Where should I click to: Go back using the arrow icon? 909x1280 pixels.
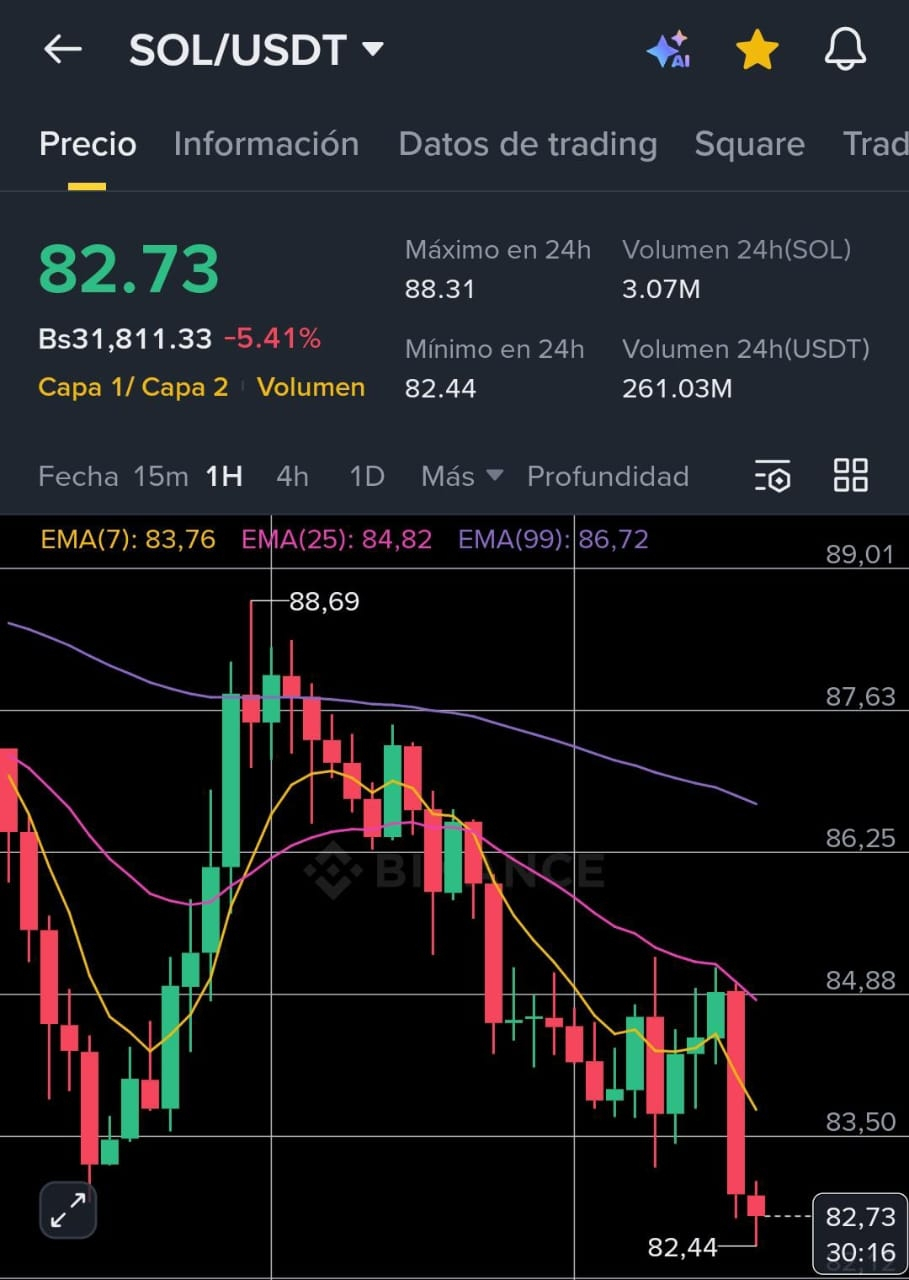(62, 50)
